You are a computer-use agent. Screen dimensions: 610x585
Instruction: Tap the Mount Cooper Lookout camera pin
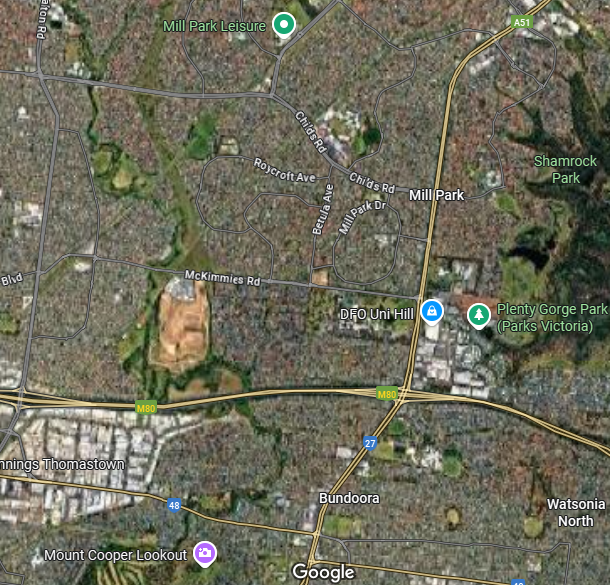[205, 554]
